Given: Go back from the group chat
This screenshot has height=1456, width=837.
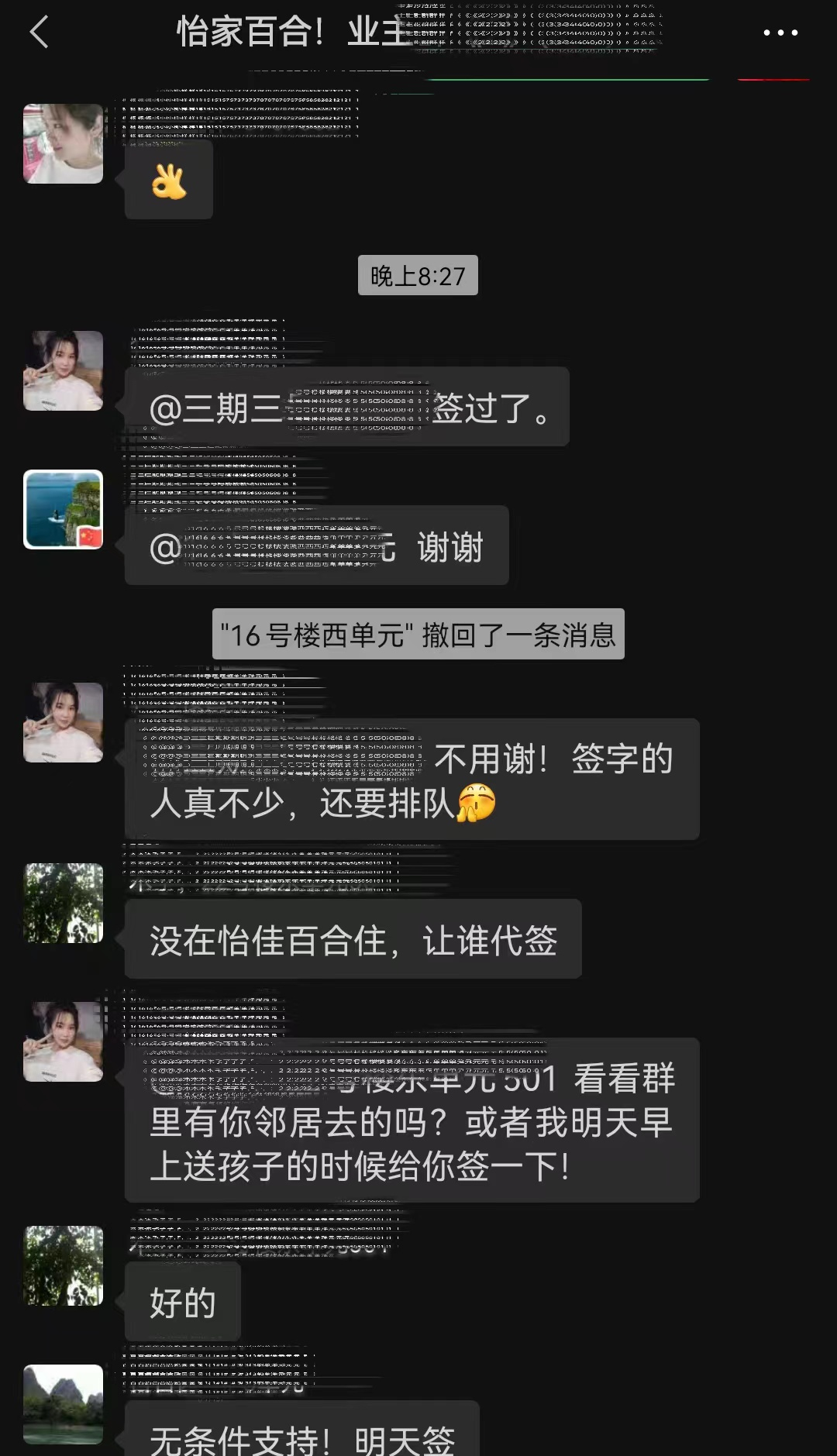Looking at the screenshot, I should click(x=39, y=33).
